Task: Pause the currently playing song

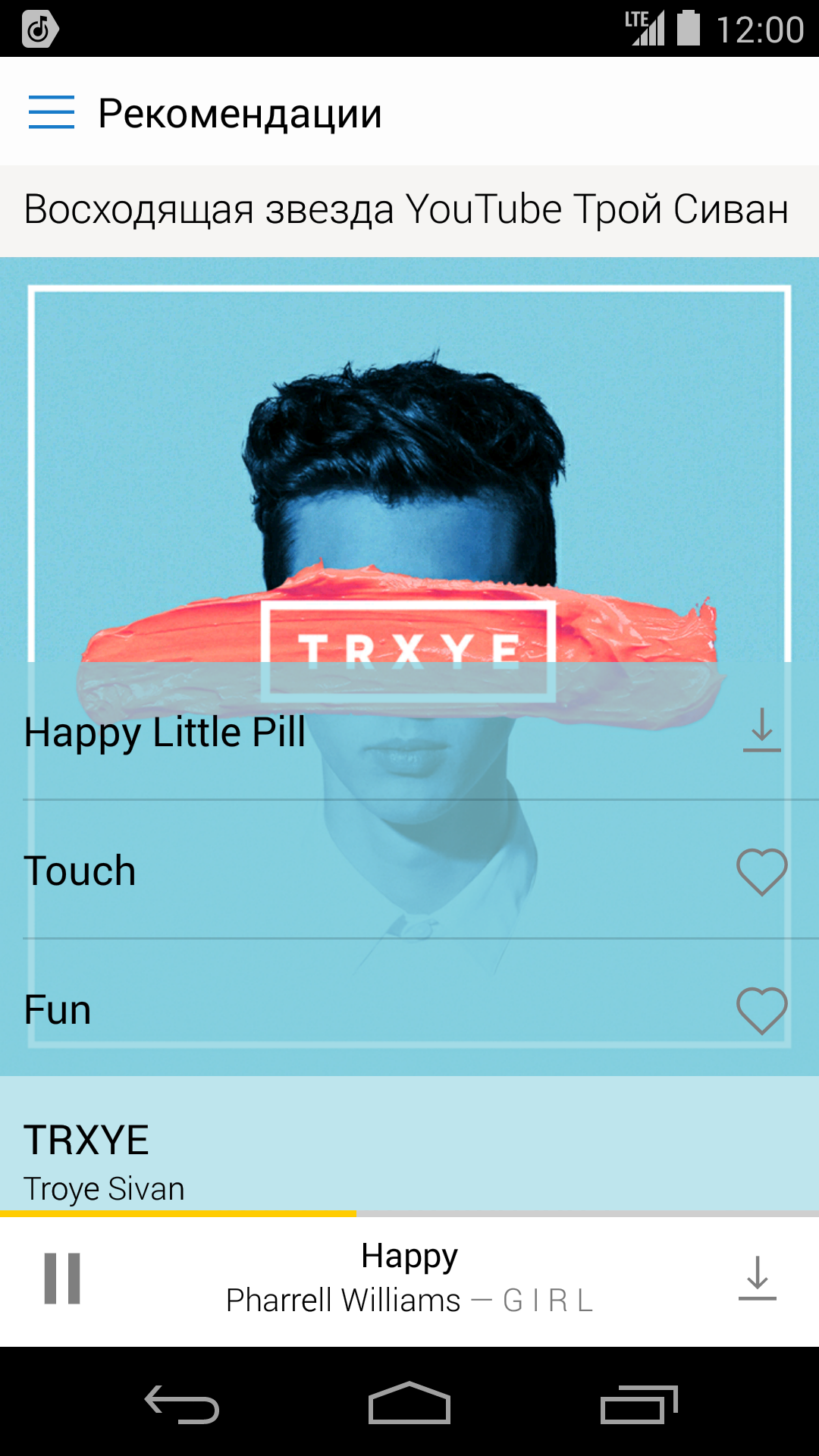Action: tap(62, 1279)
